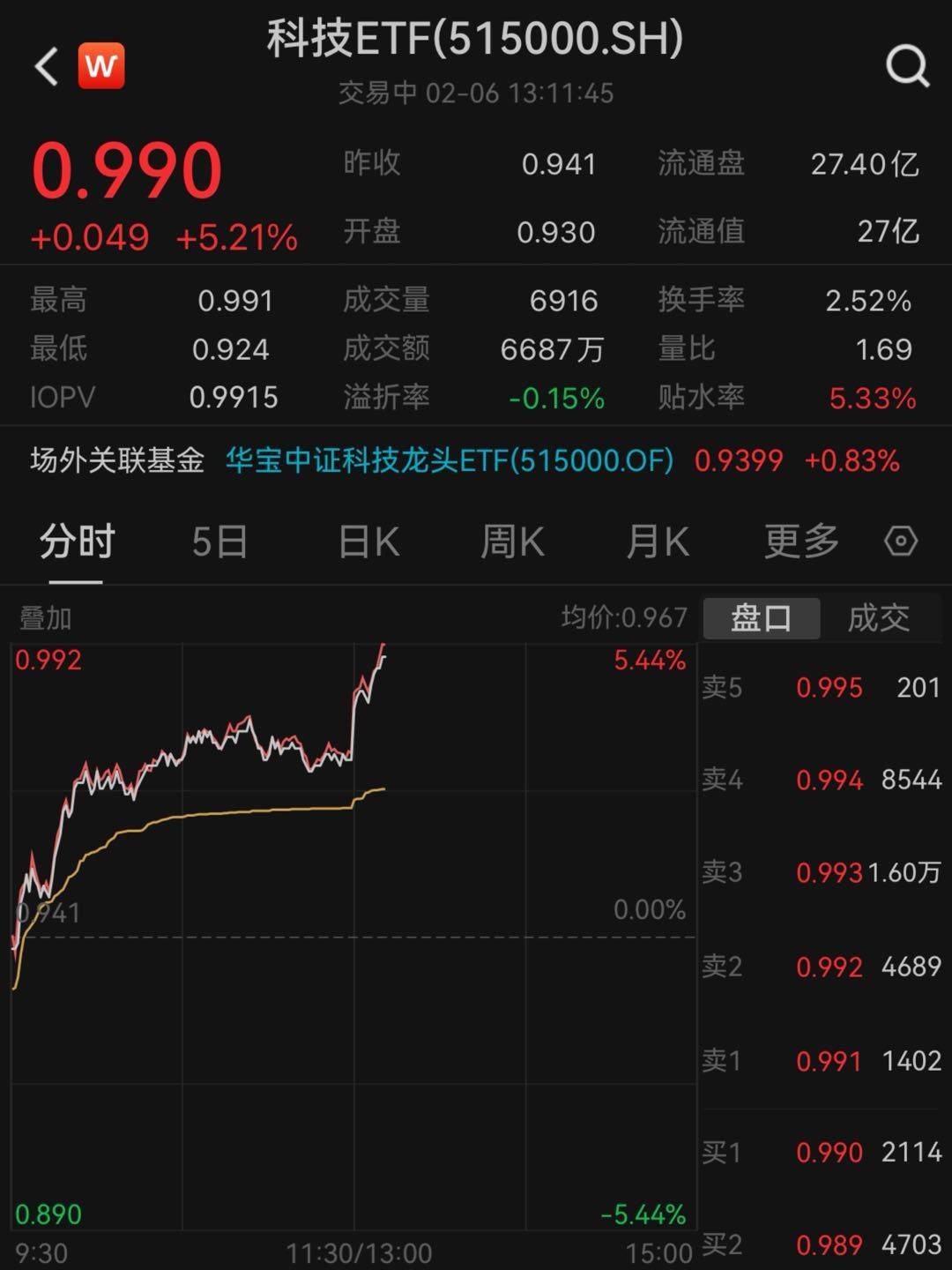
Task: Click the Wind app logo icon
Action: (x=100, y=66)
